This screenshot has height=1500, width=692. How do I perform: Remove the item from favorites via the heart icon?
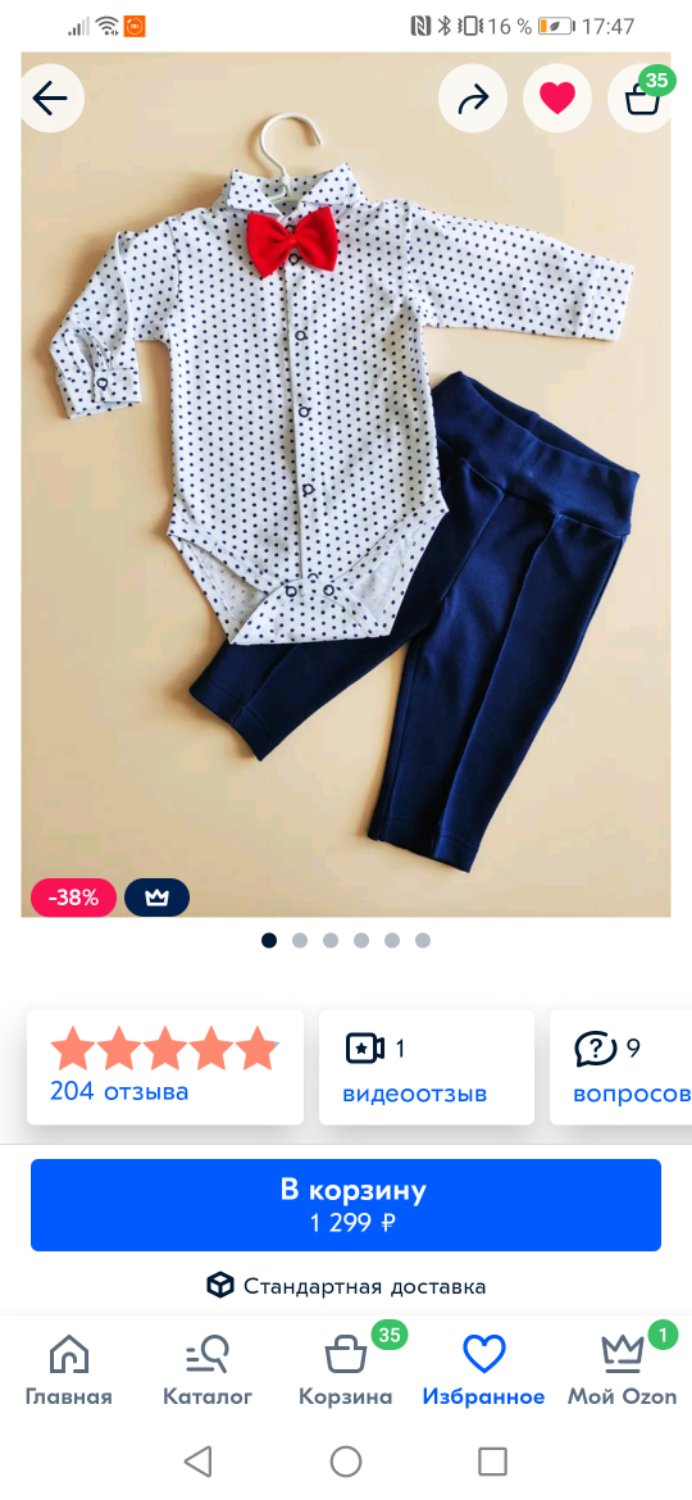point(557,98)
